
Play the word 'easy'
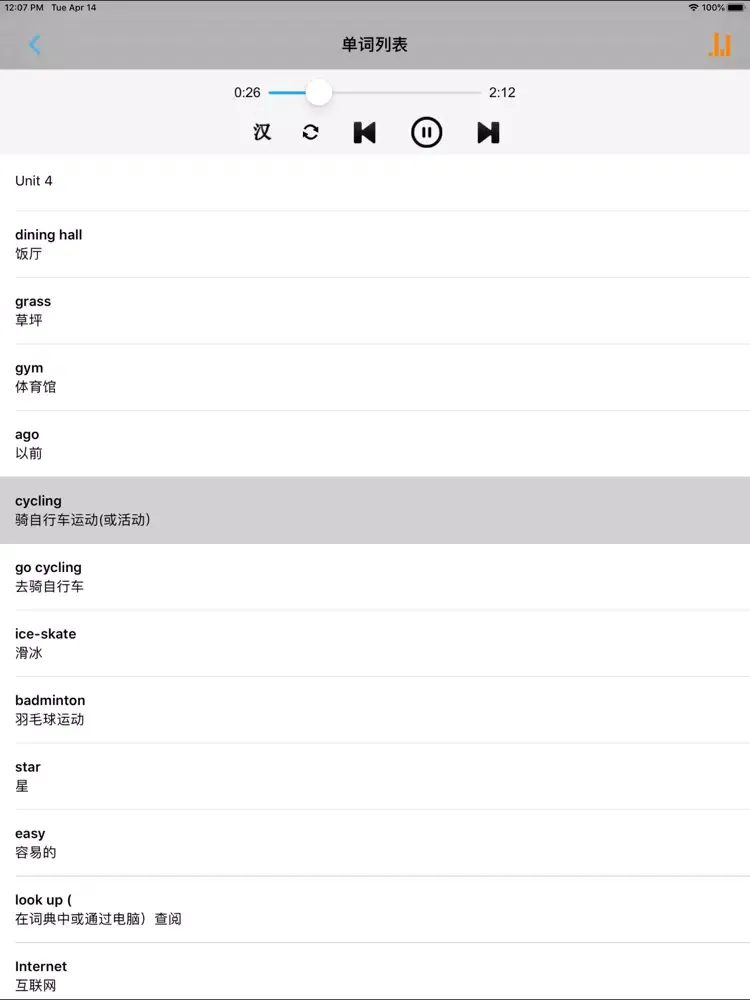click(x=375, y=843)
